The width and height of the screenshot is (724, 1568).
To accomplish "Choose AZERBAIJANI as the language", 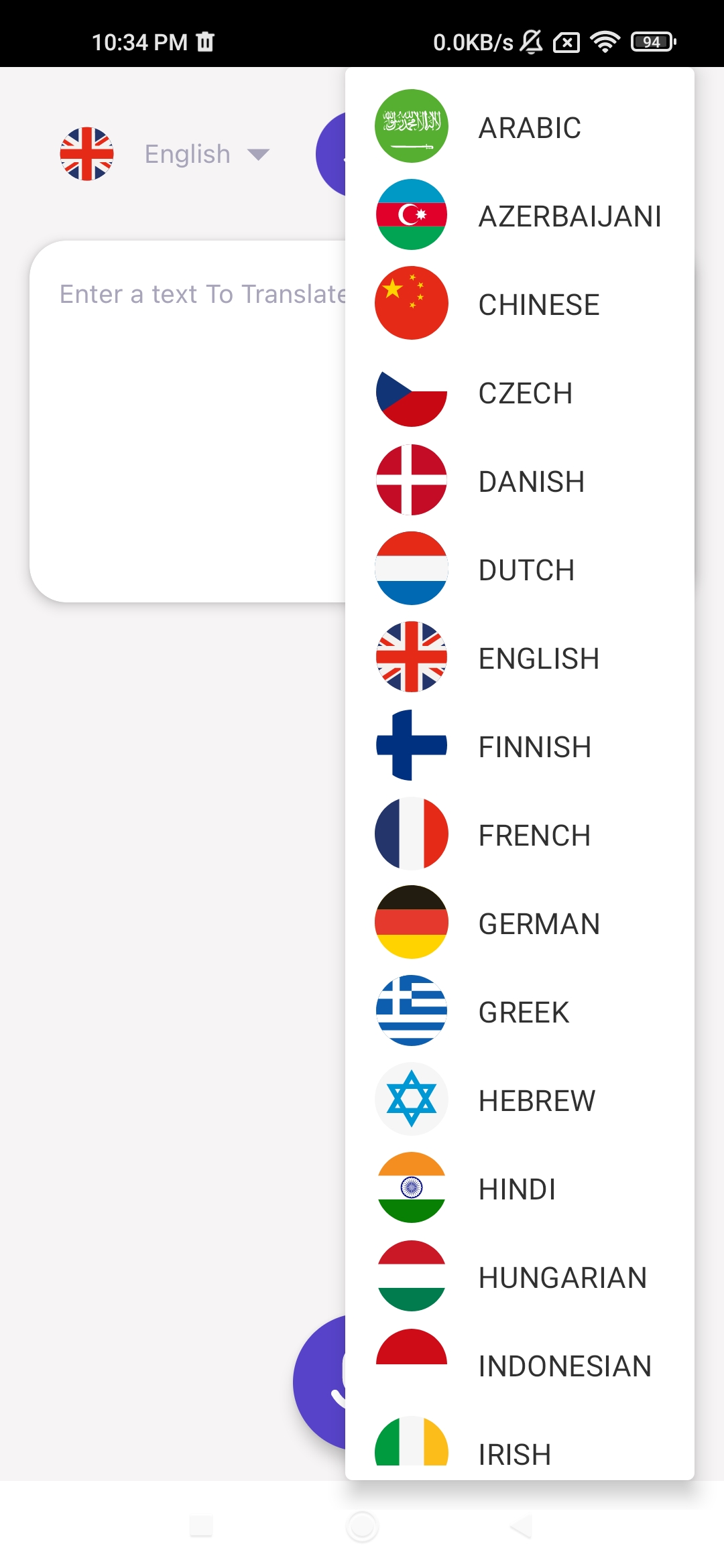I will coord(520,216).
